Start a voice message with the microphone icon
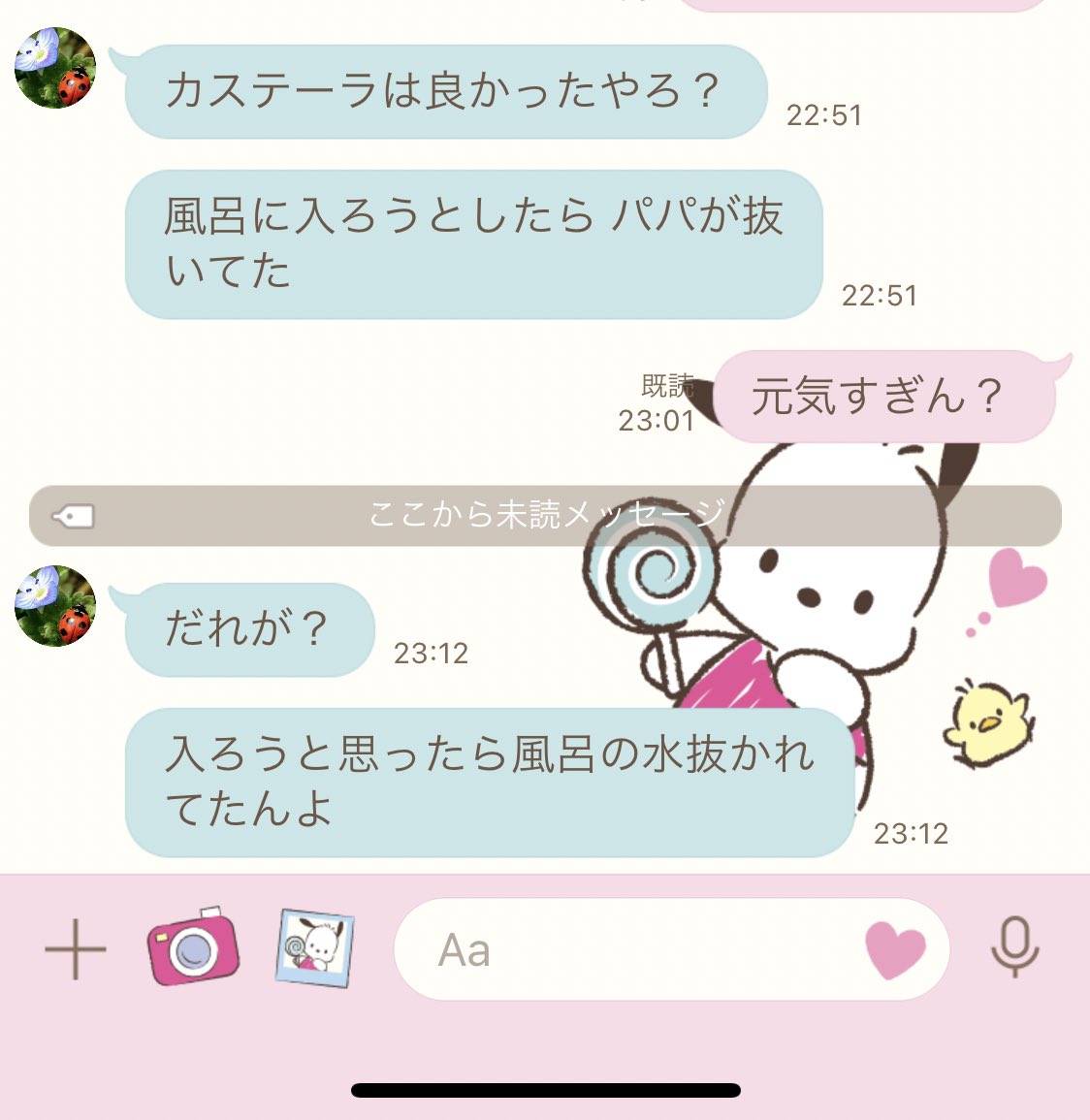The image size is (1090, 1120). click(x=1014, y=950)
